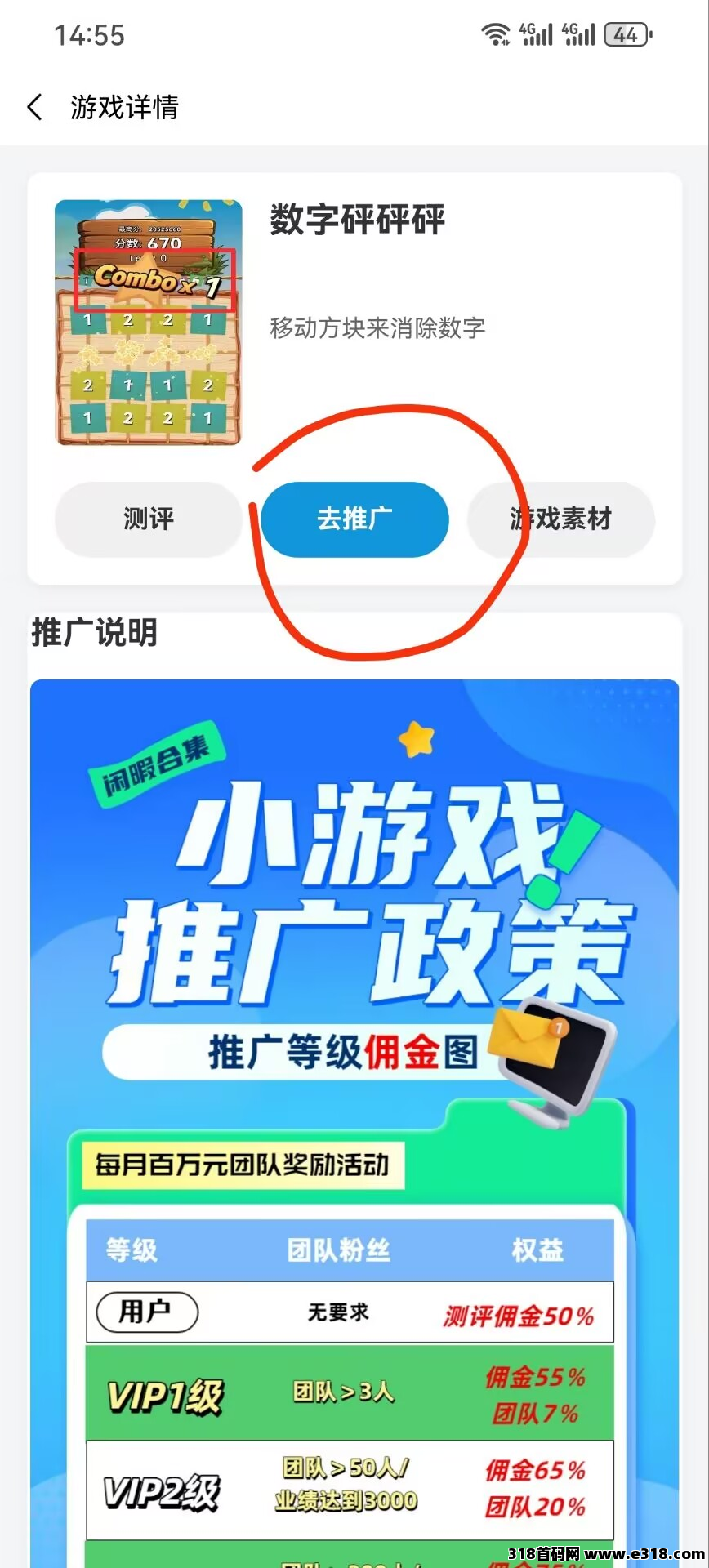The image size is (709, 1568).
Task: Go back from the 游戏详情 page
Action: tap(35, 107)
